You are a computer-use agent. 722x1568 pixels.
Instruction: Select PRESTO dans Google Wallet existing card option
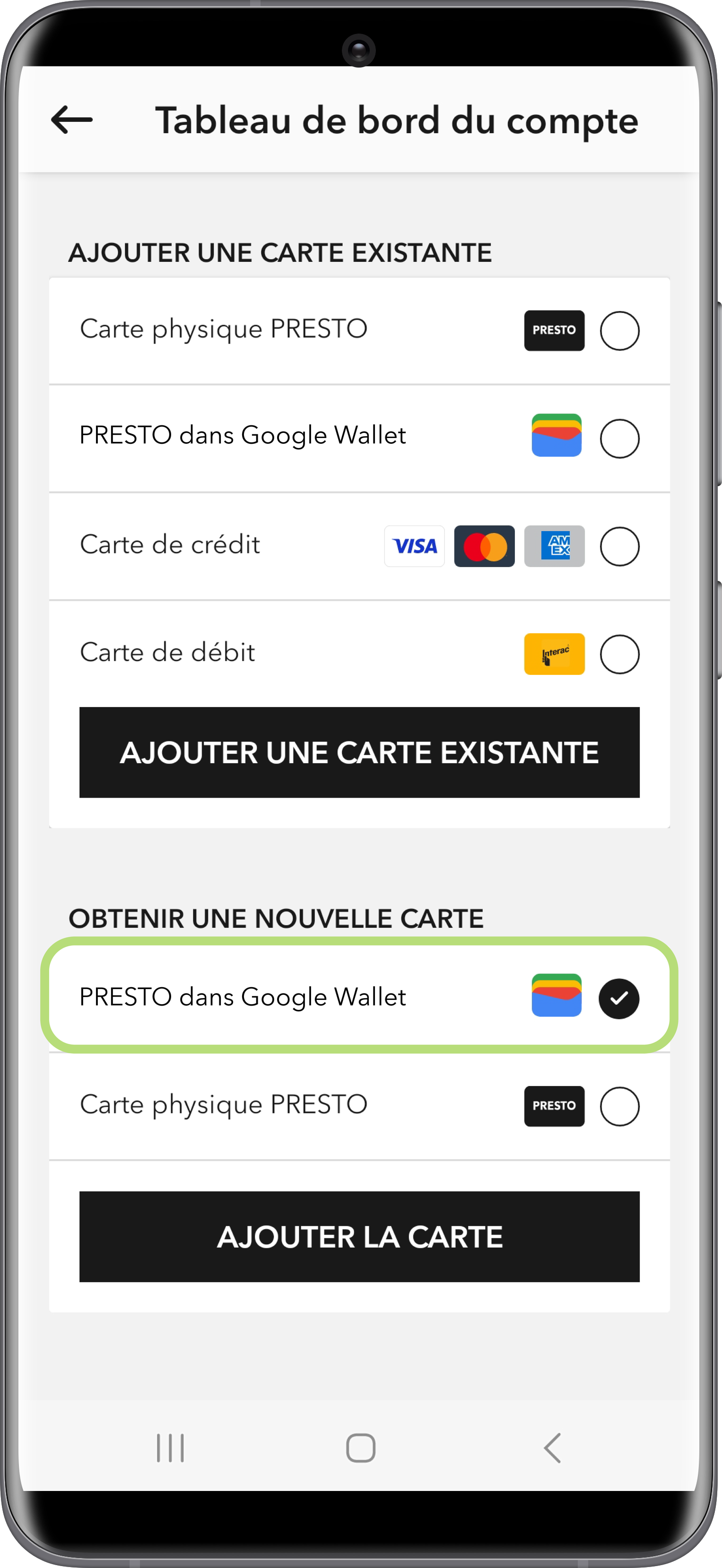pos(620,437)
